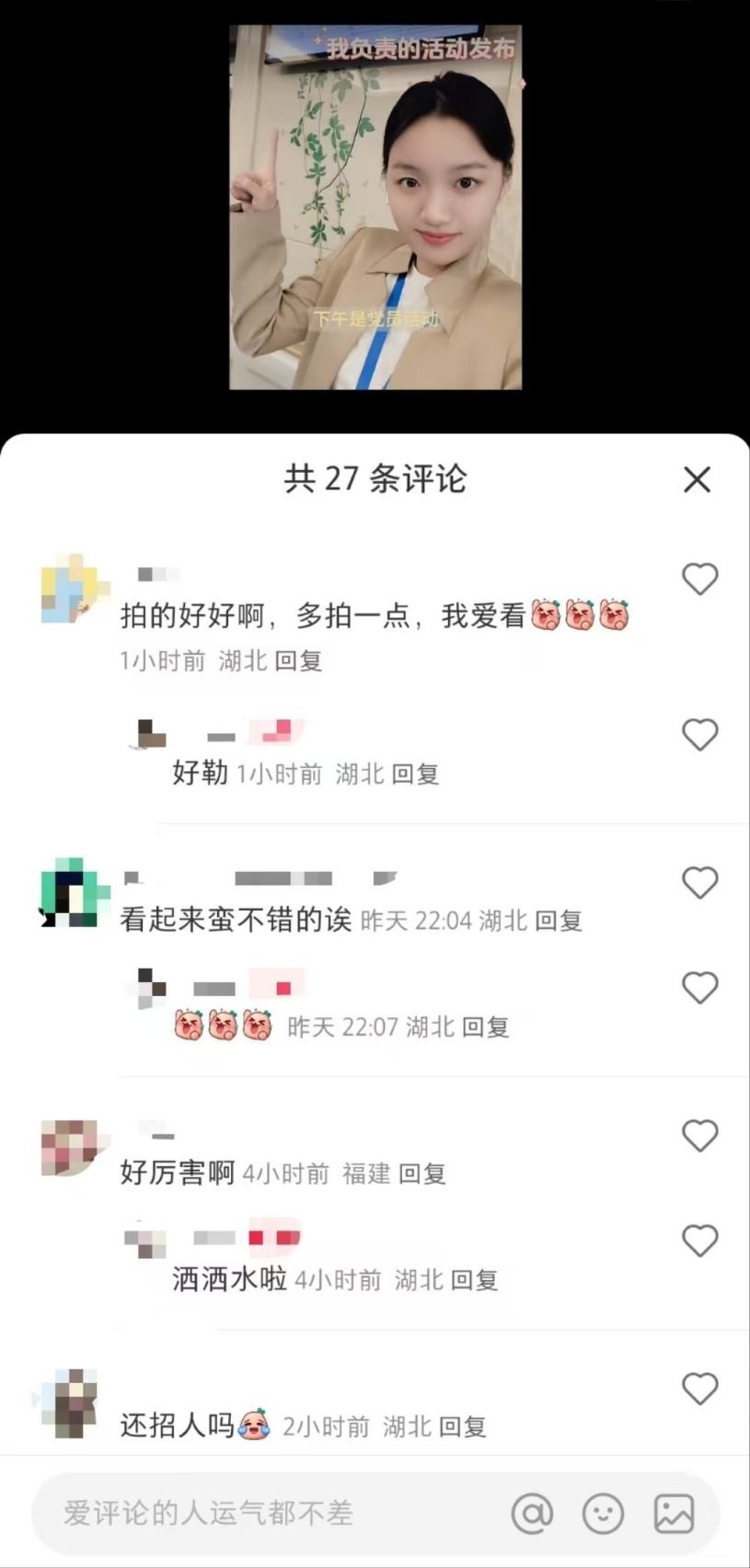Like the reply "好勒"

pos(699,735)
